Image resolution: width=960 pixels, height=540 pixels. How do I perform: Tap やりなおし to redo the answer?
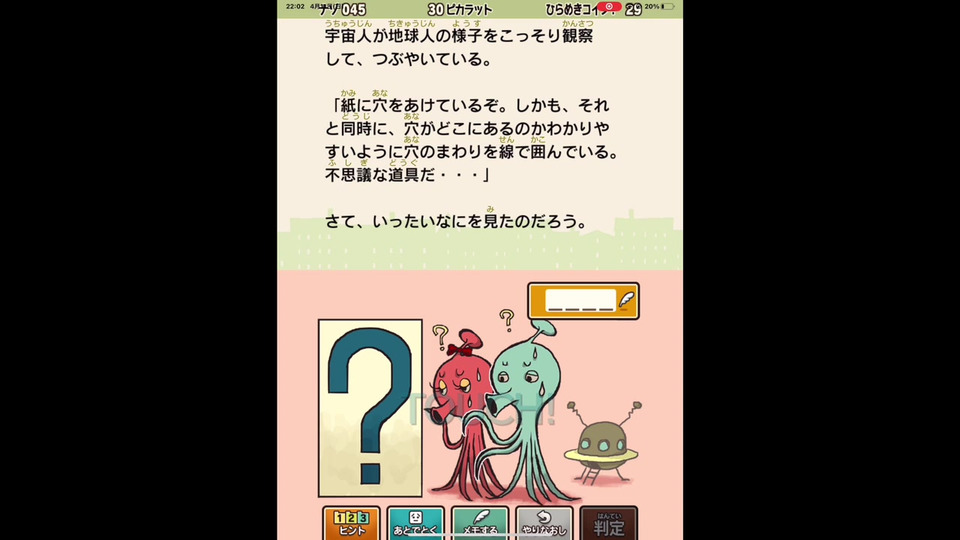click(544, 523)
